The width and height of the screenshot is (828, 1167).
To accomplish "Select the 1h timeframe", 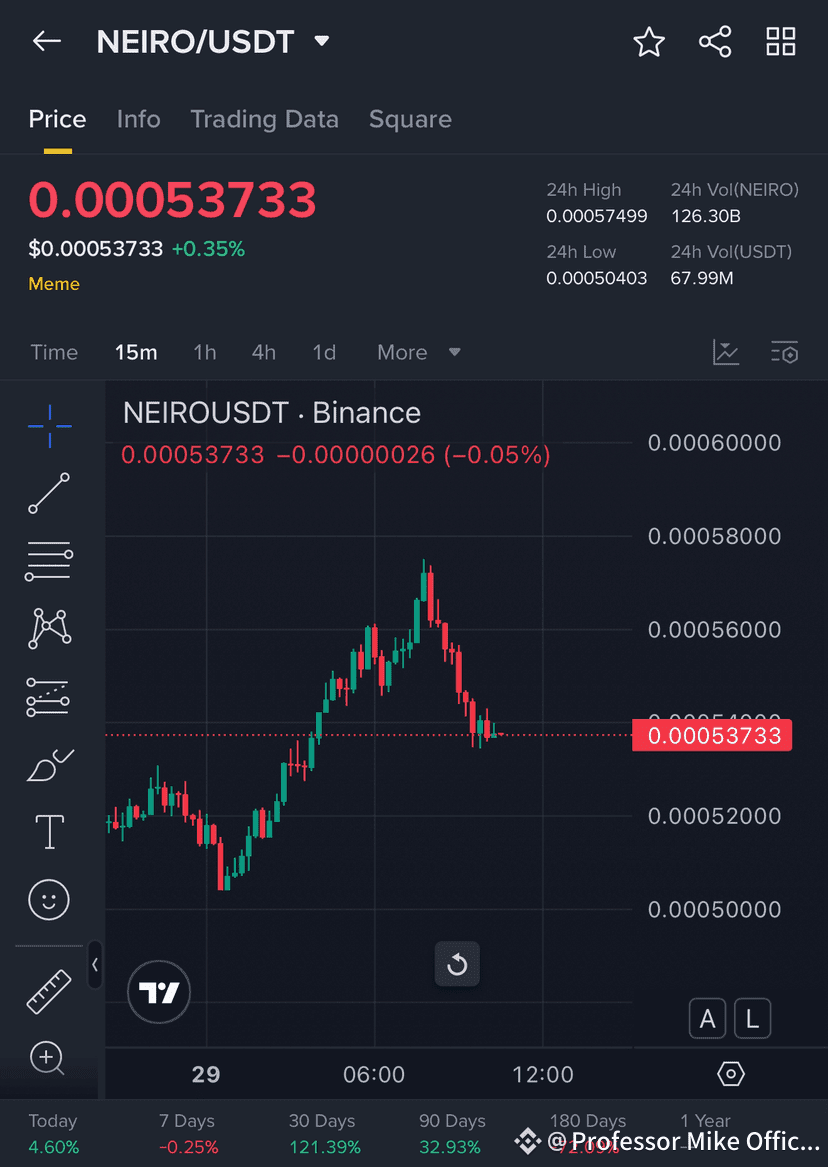I will click(204, 352).
